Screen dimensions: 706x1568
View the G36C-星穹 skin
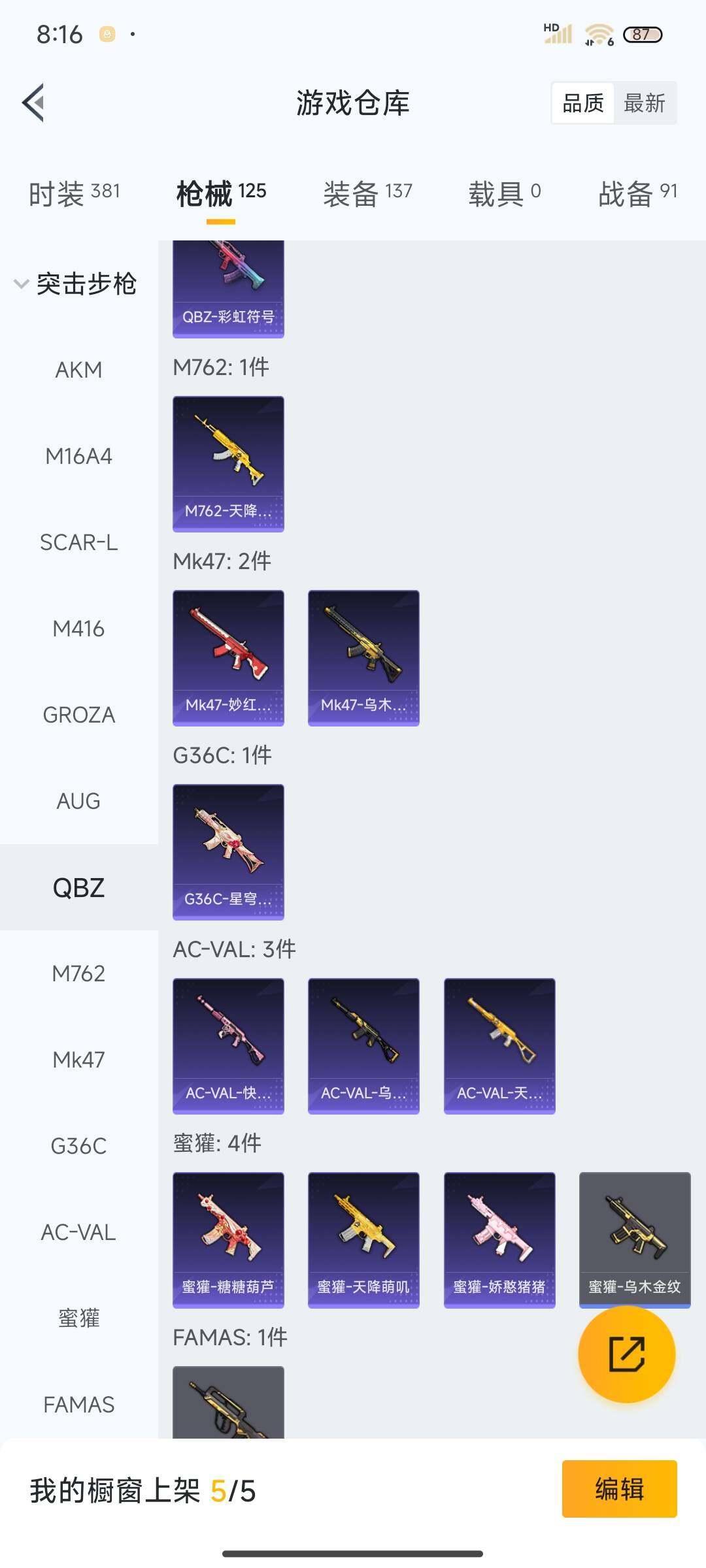(x=228, y=852)
